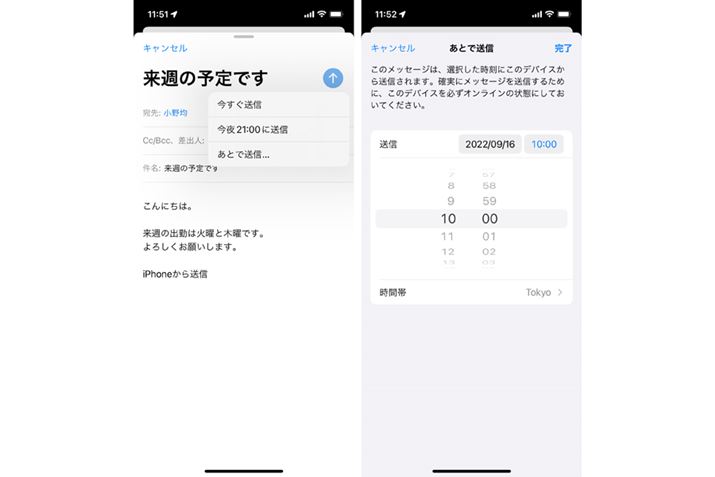Tap the blue send arrow button

pyautogui.click(x=334, y=77)
